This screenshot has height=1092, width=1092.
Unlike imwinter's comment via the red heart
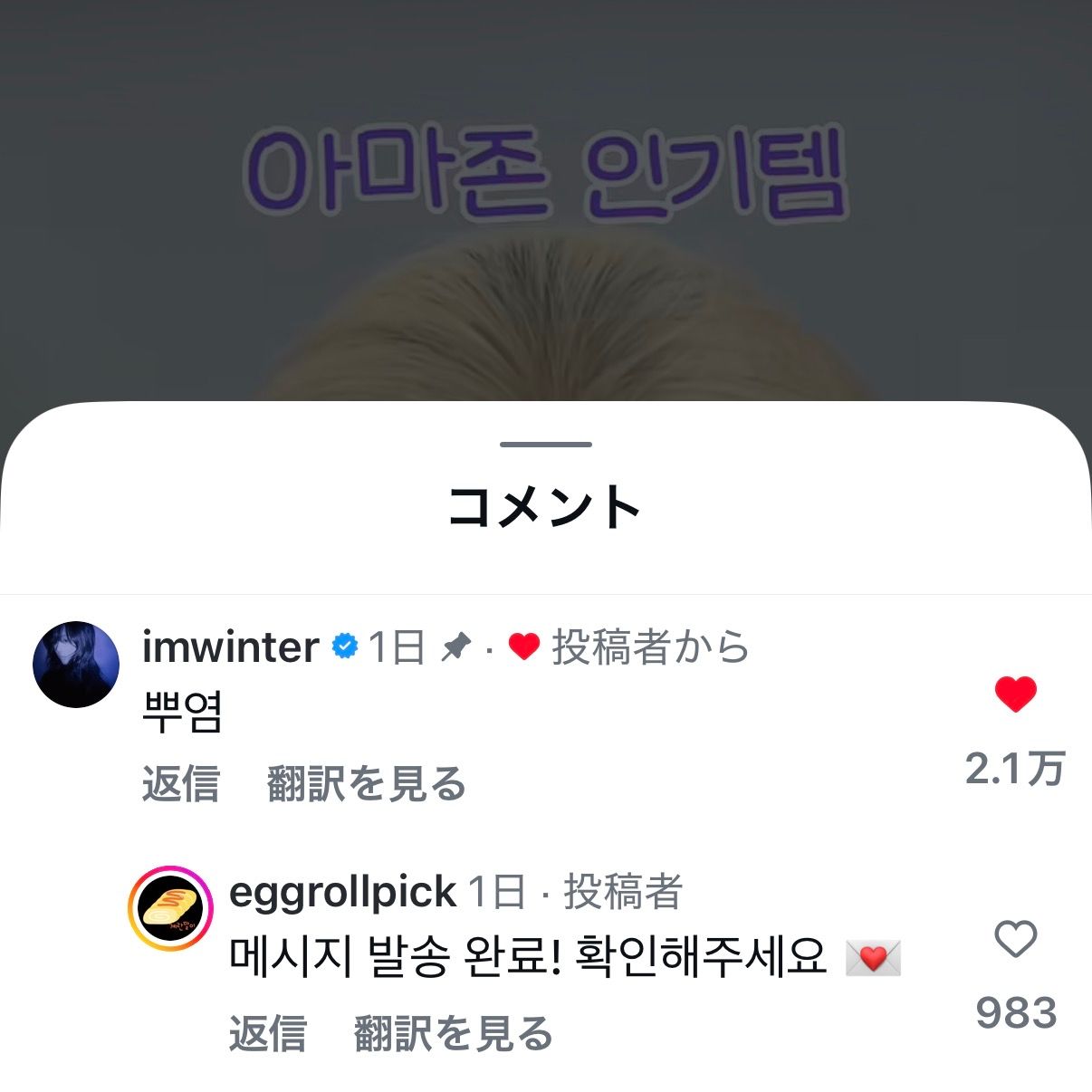tap(1015, 694)
